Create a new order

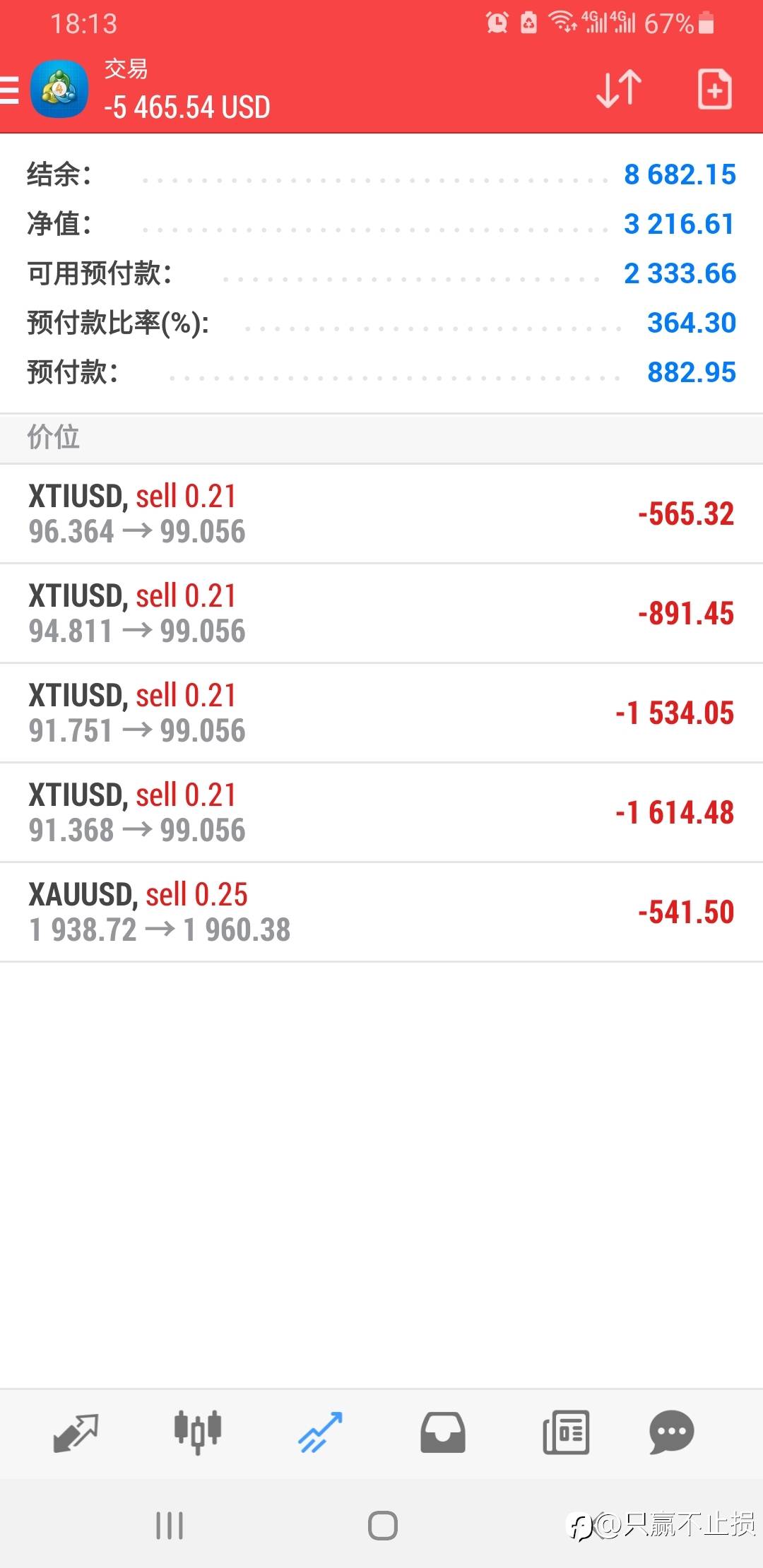[x=714, y=90]
